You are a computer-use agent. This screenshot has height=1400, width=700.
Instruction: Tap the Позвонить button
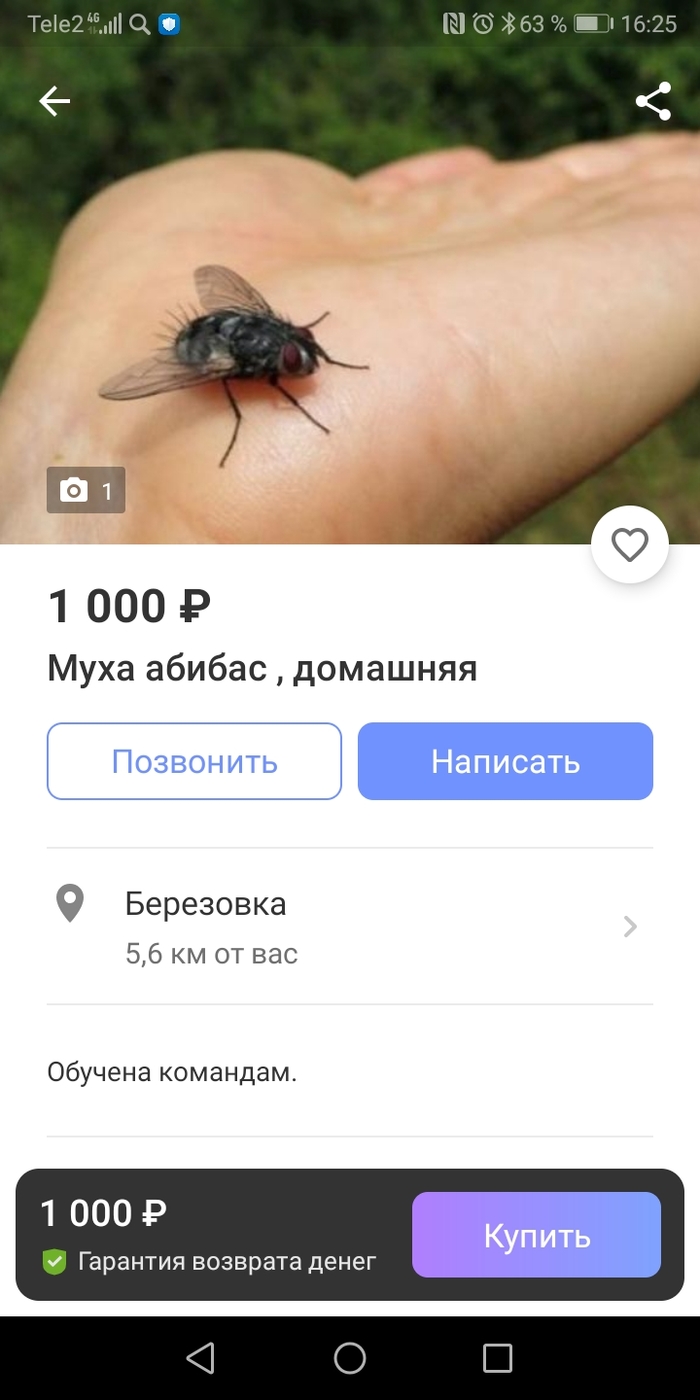click(x=194, y=761)
